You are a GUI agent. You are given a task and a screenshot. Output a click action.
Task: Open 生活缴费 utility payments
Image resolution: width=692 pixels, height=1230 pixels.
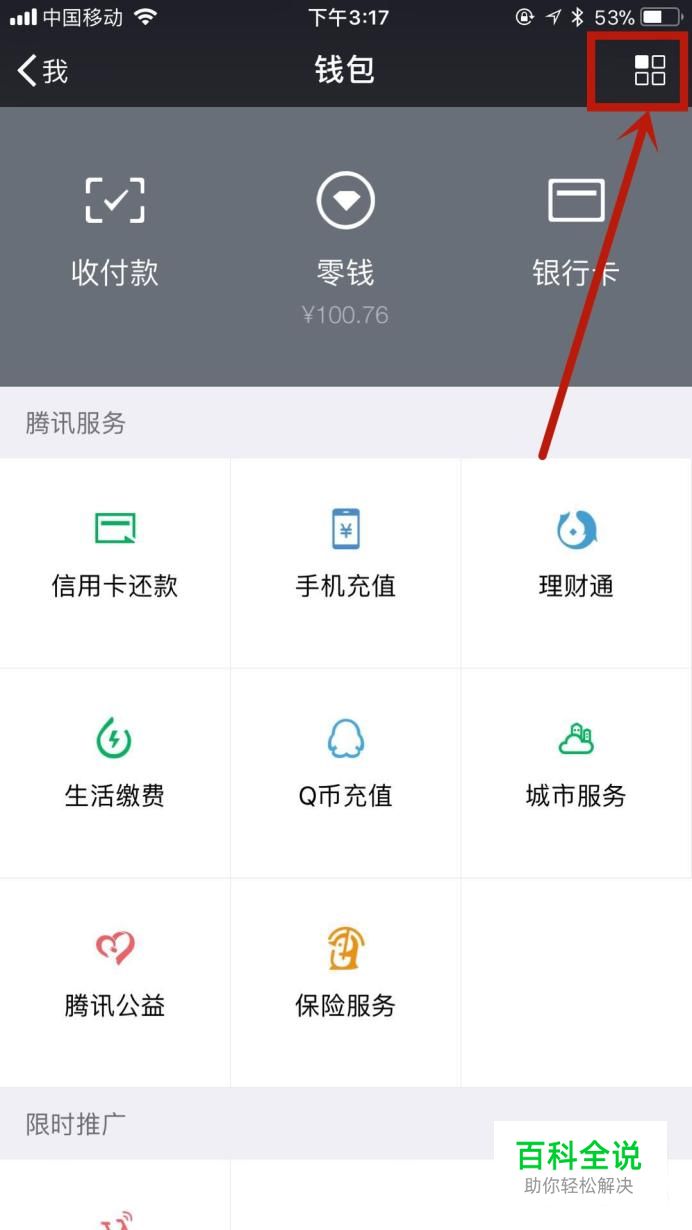(x=115, y=763)
